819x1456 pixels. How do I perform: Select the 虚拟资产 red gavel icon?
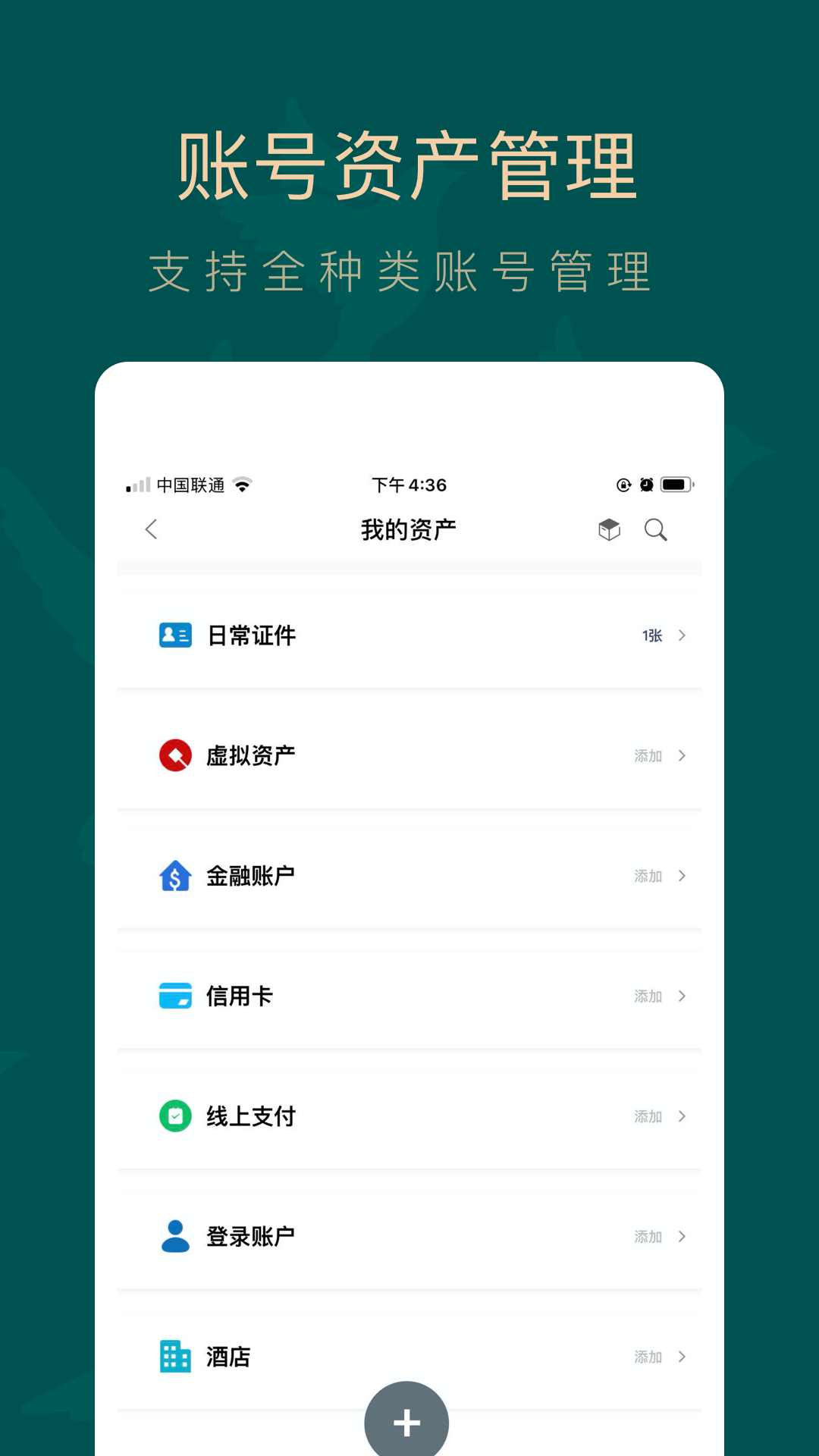click(175, 755)
